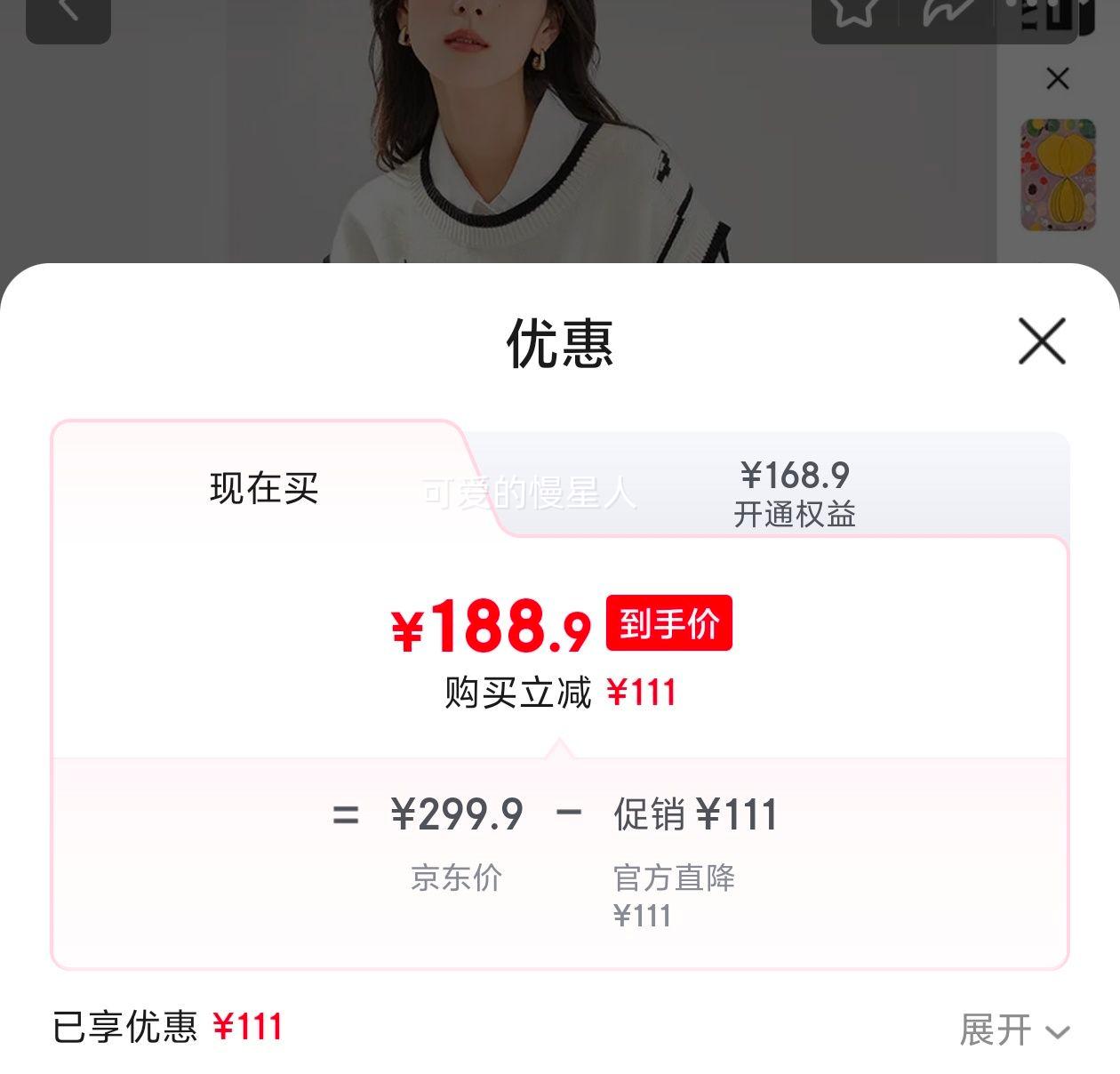Viewport: 1120px width, 1074px height.
Task: Close the 优惠 discount sheet
Action: click(x=1041, y=341)
